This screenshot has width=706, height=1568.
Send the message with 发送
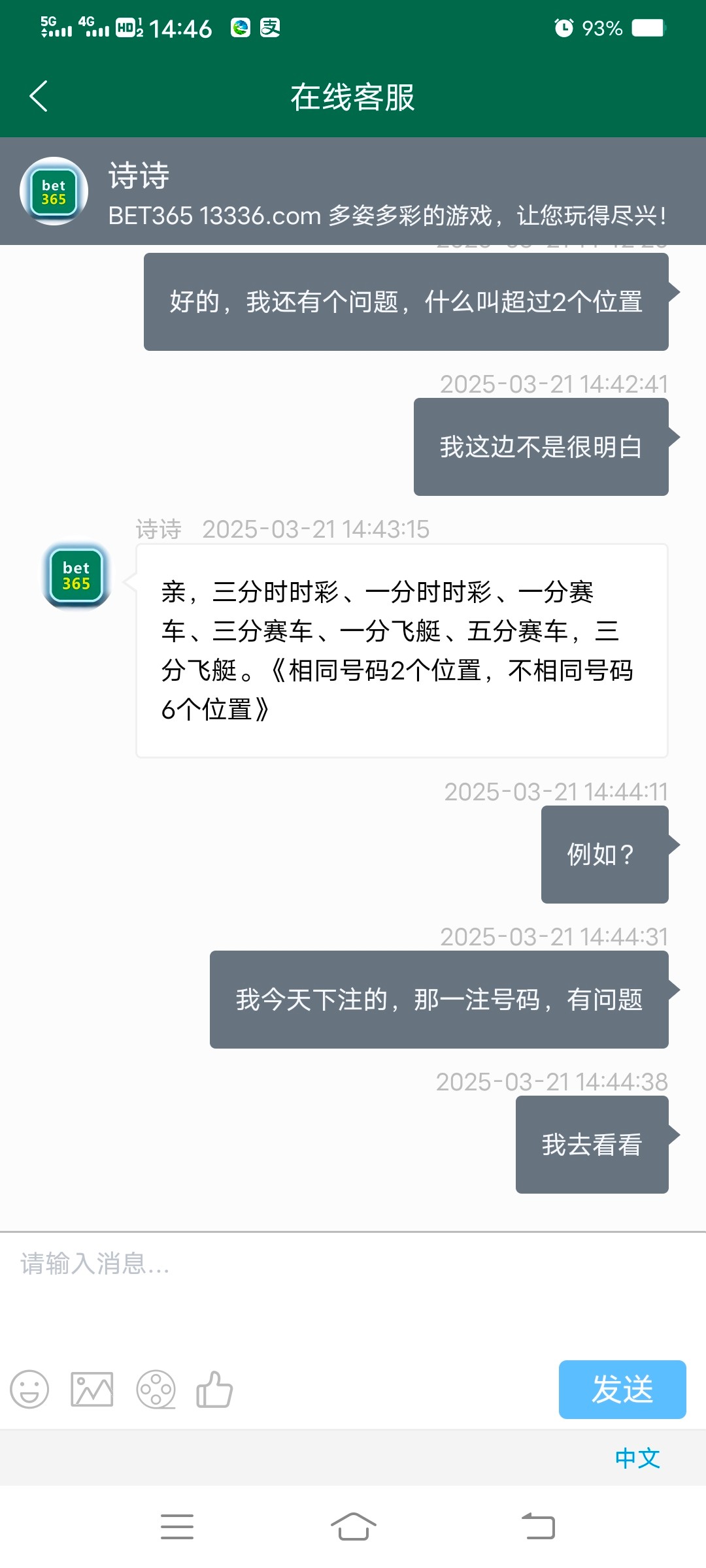[622, 1390]
